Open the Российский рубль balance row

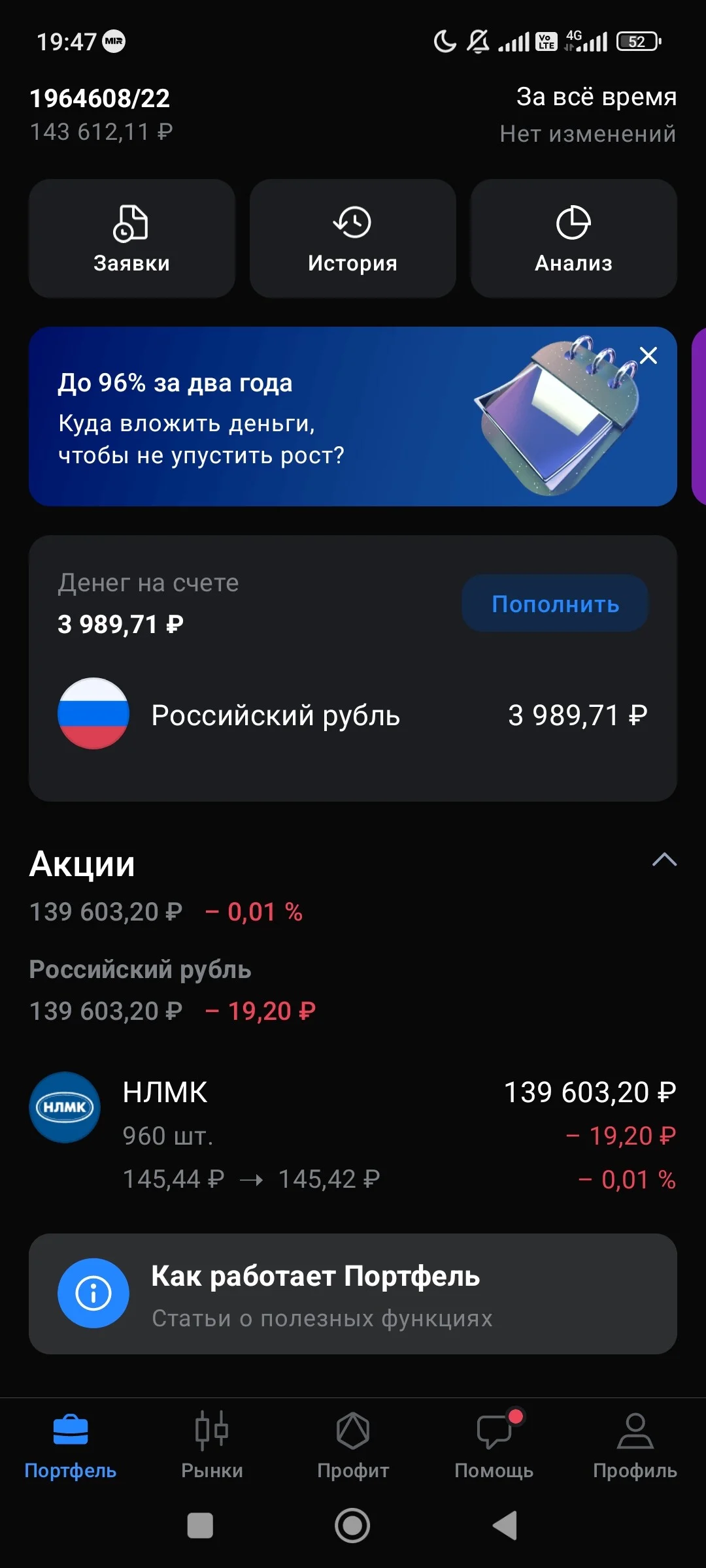352,714
